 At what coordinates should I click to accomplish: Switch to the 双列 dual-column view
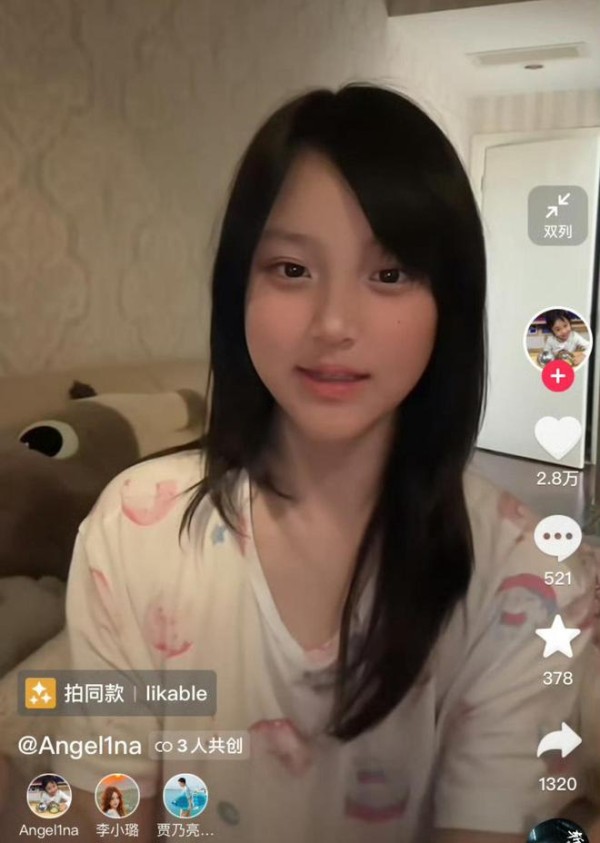(557, 215)
